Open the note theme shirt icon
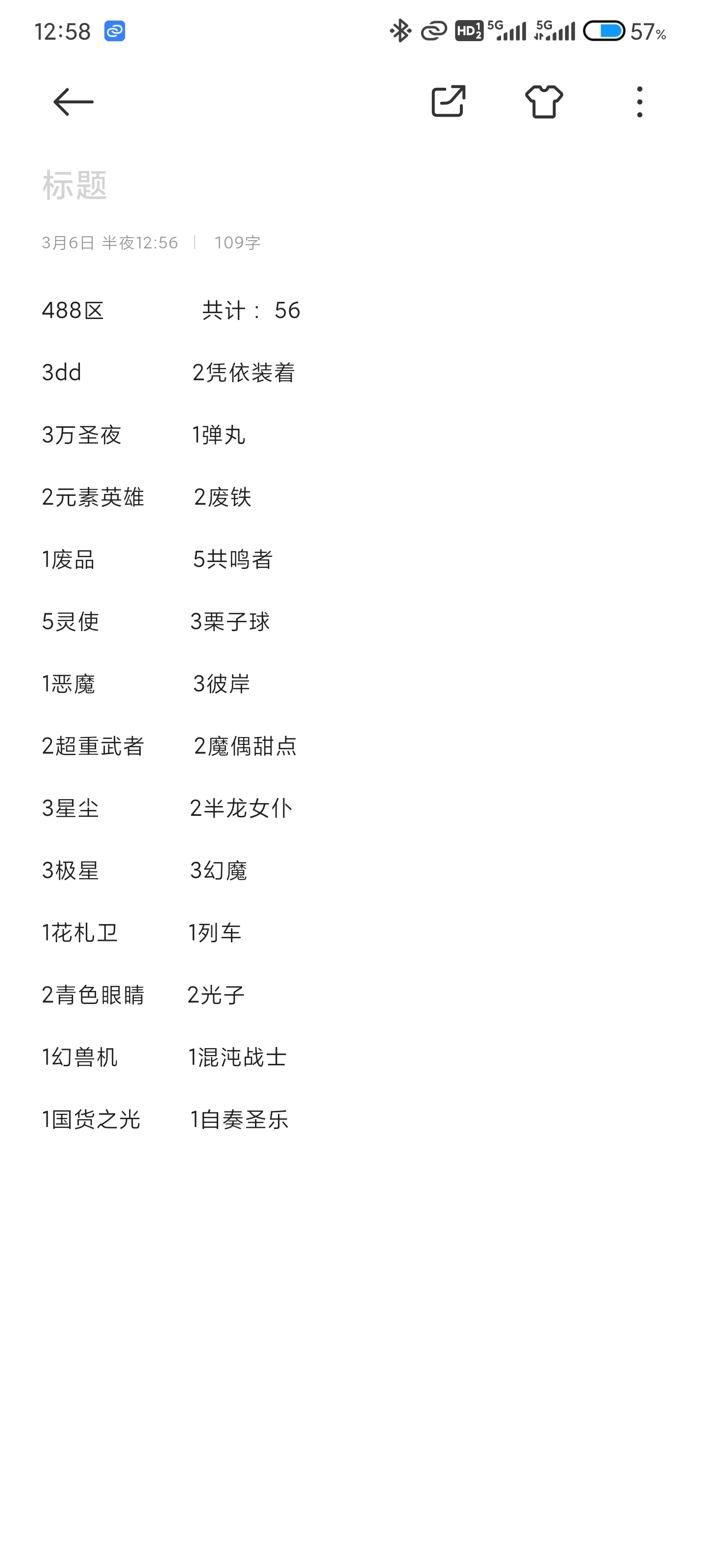 pos(544,101)
